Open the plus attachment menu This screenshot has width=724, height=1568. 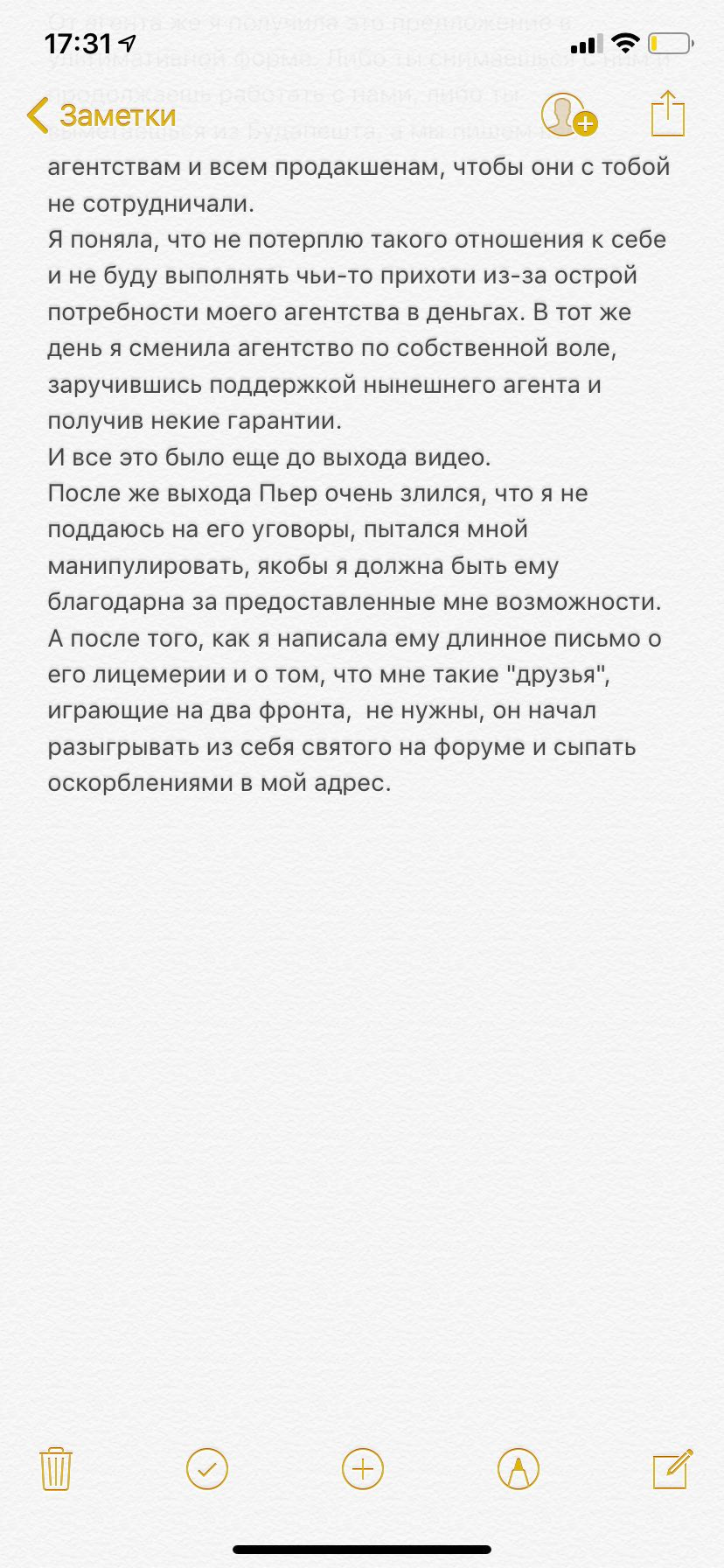pos(363,1469)
